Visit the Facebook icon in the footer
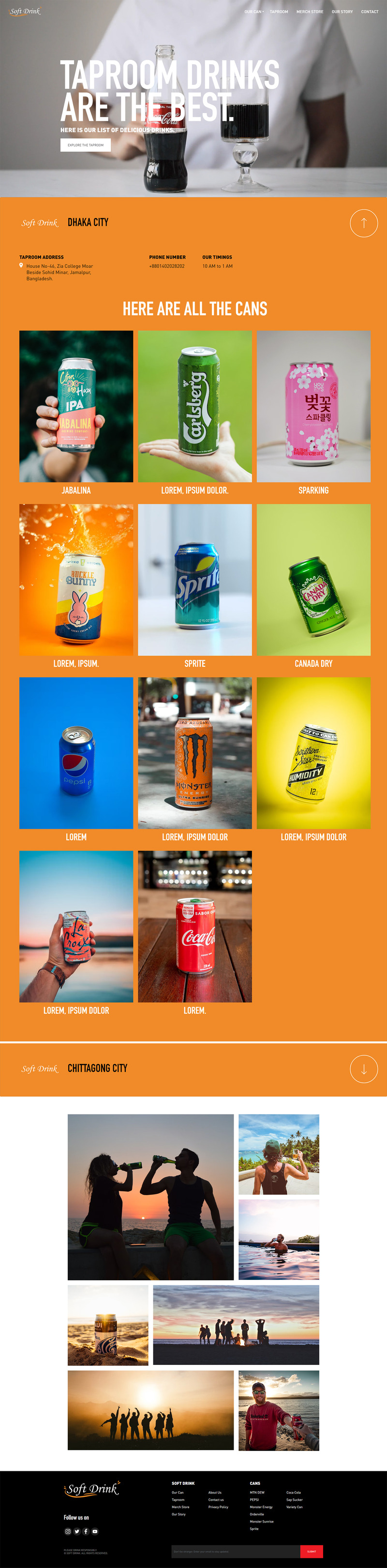Image resolution: width=387 pixels, height=1568 pixels. pyautogui.click(x=86, y=1531)
